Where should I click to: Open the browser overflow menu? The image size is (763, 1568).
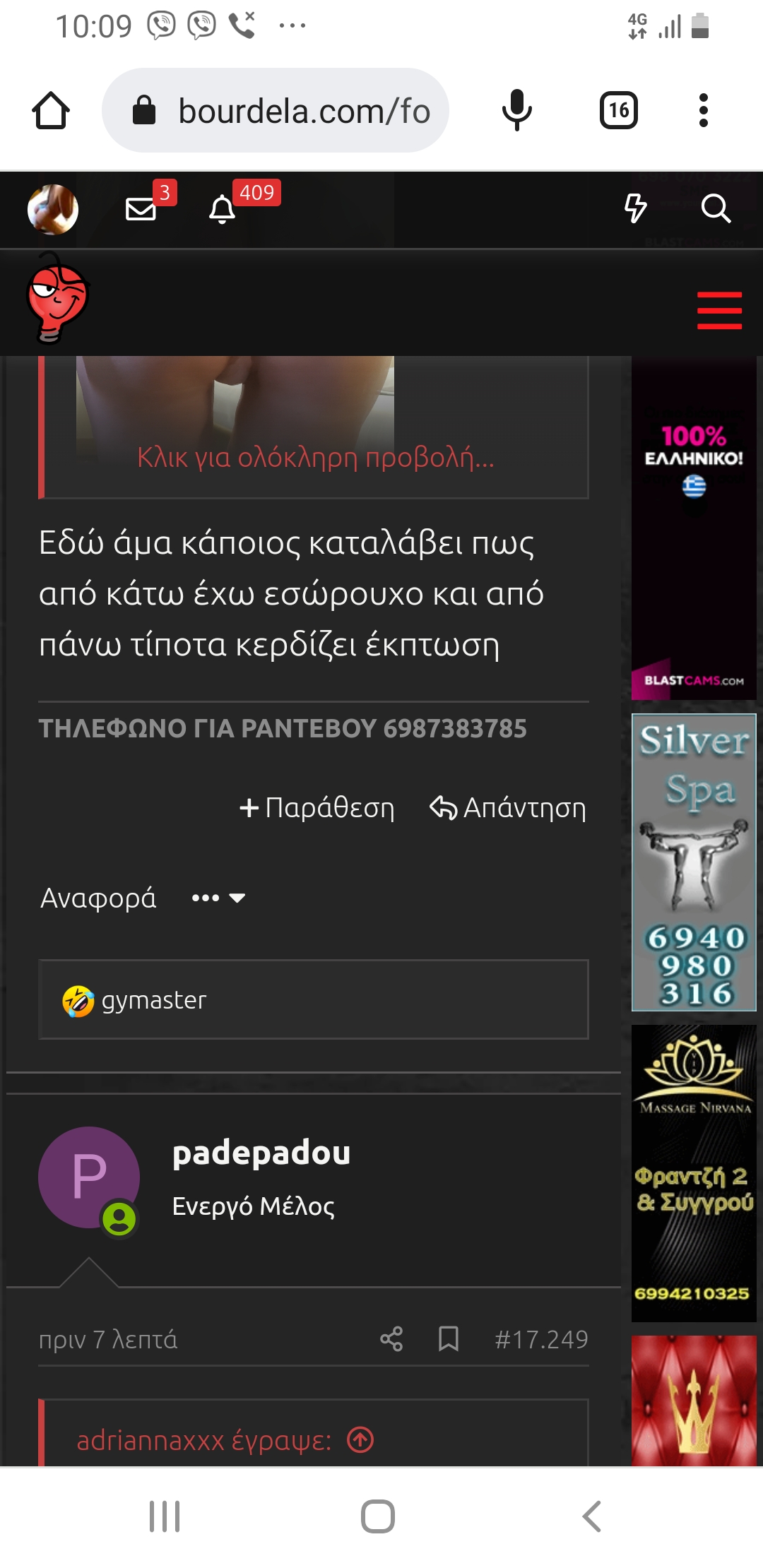pyautogui.click(x=703, y=111)
